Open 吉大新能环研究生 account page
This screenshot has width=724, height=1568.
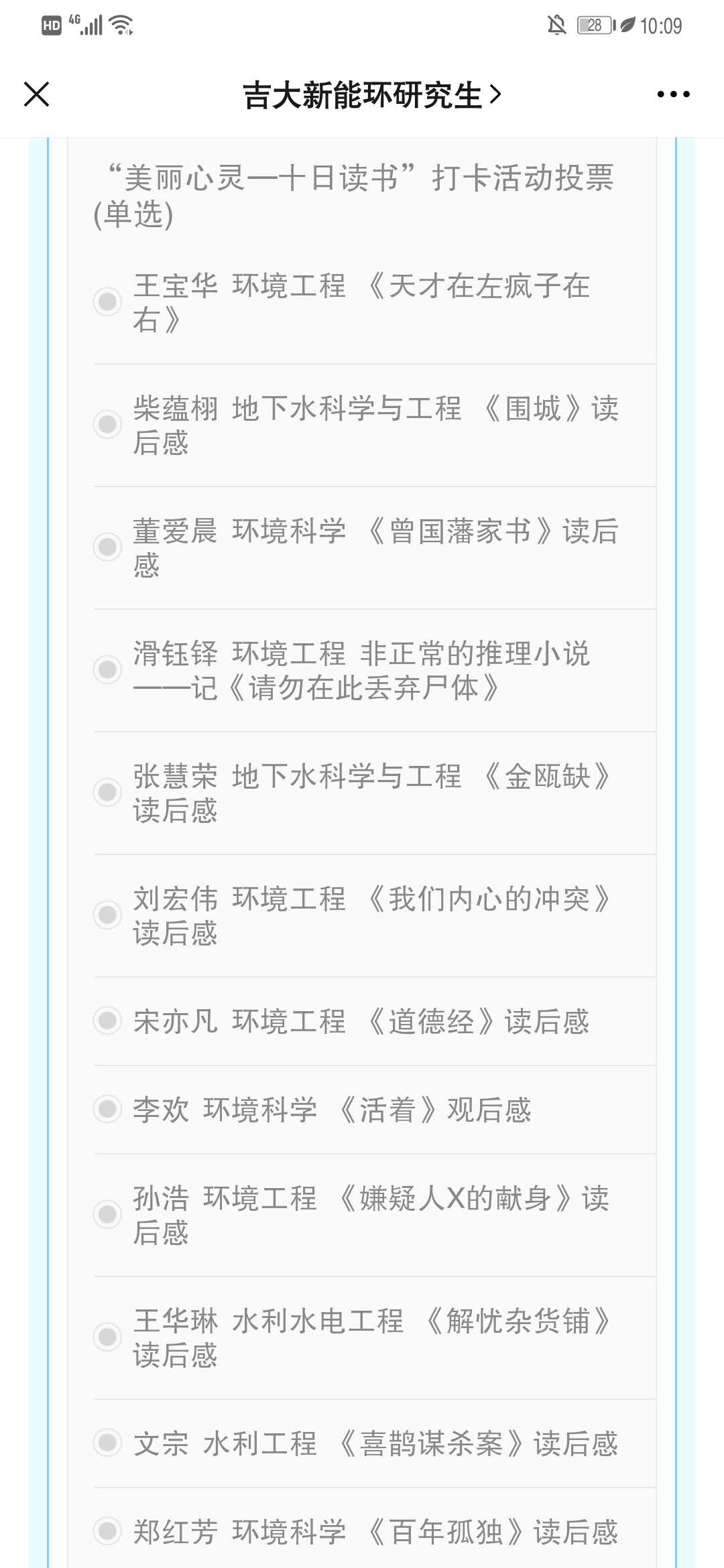pos(371,95)
